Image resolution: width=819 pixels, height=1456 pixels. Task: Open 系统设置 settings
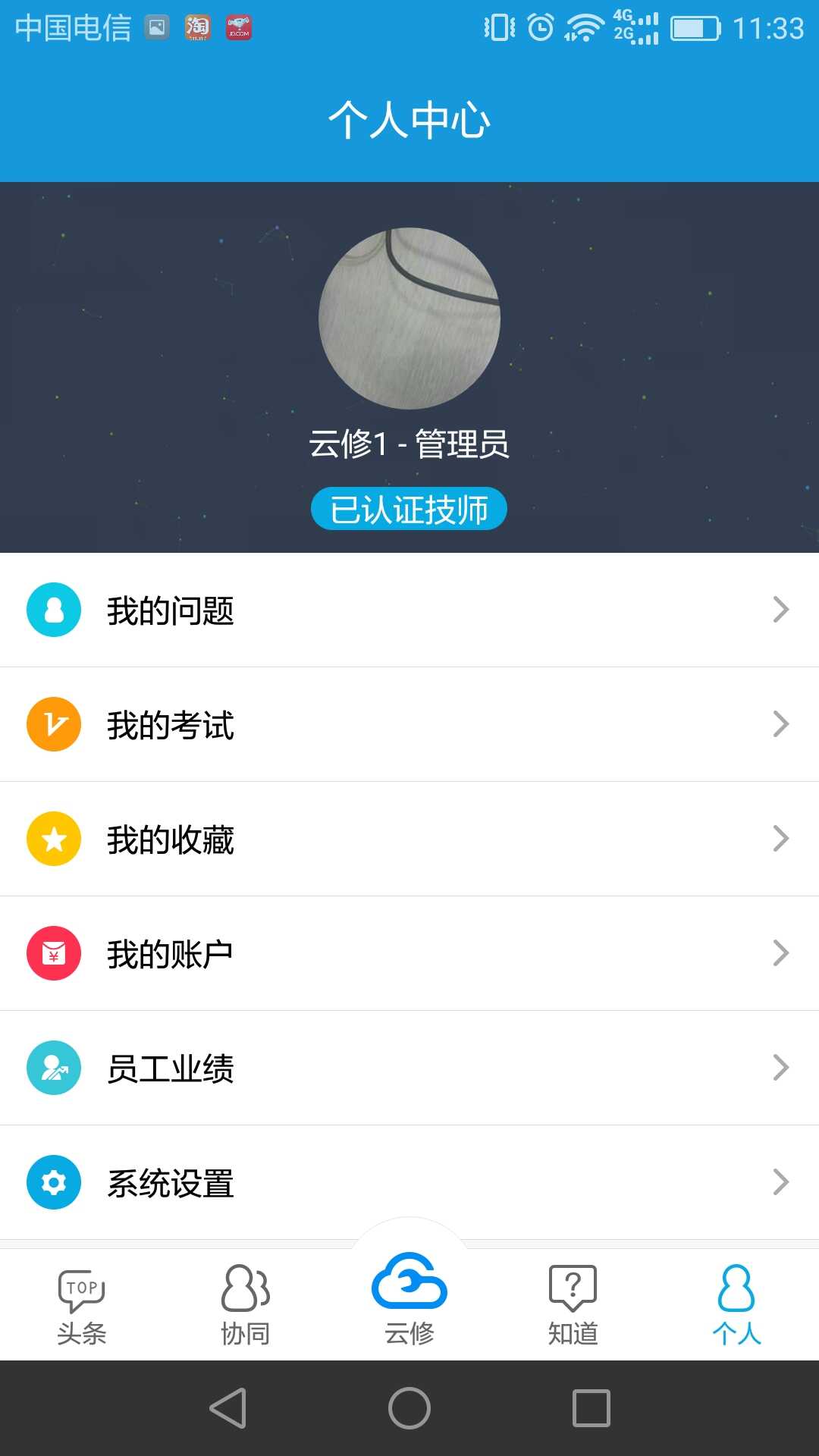[409, 1183]
